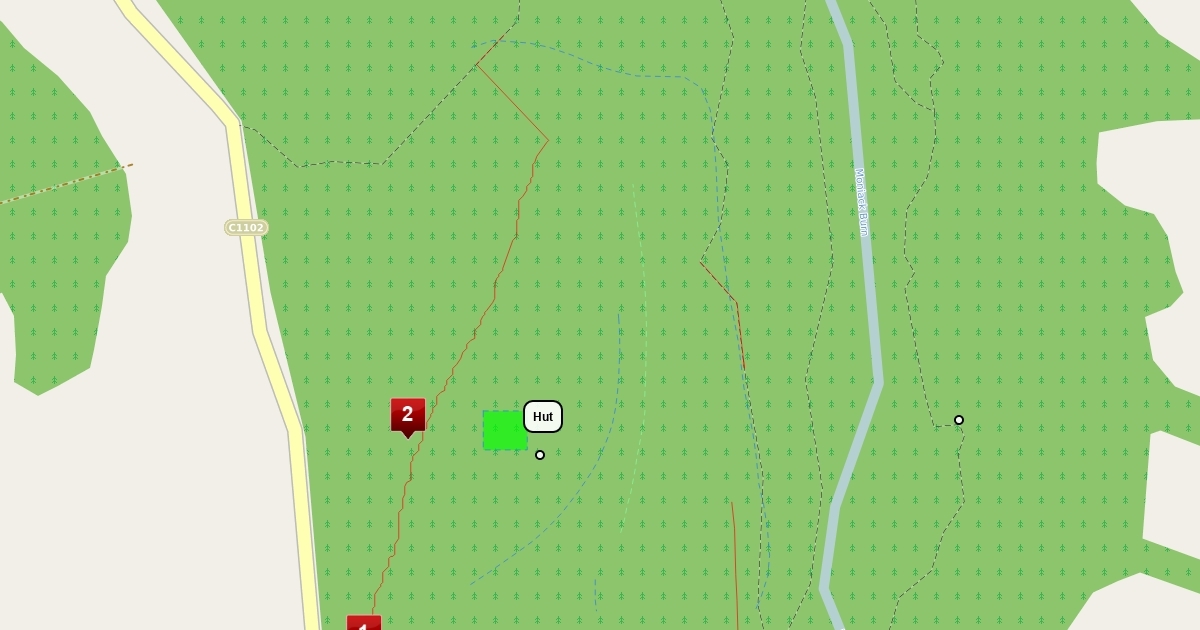Viewport: 1200px width, 630px height.
Task: Select the bright green highlighted Hut area
Action: pyautogui.click(x=505, y=430)
